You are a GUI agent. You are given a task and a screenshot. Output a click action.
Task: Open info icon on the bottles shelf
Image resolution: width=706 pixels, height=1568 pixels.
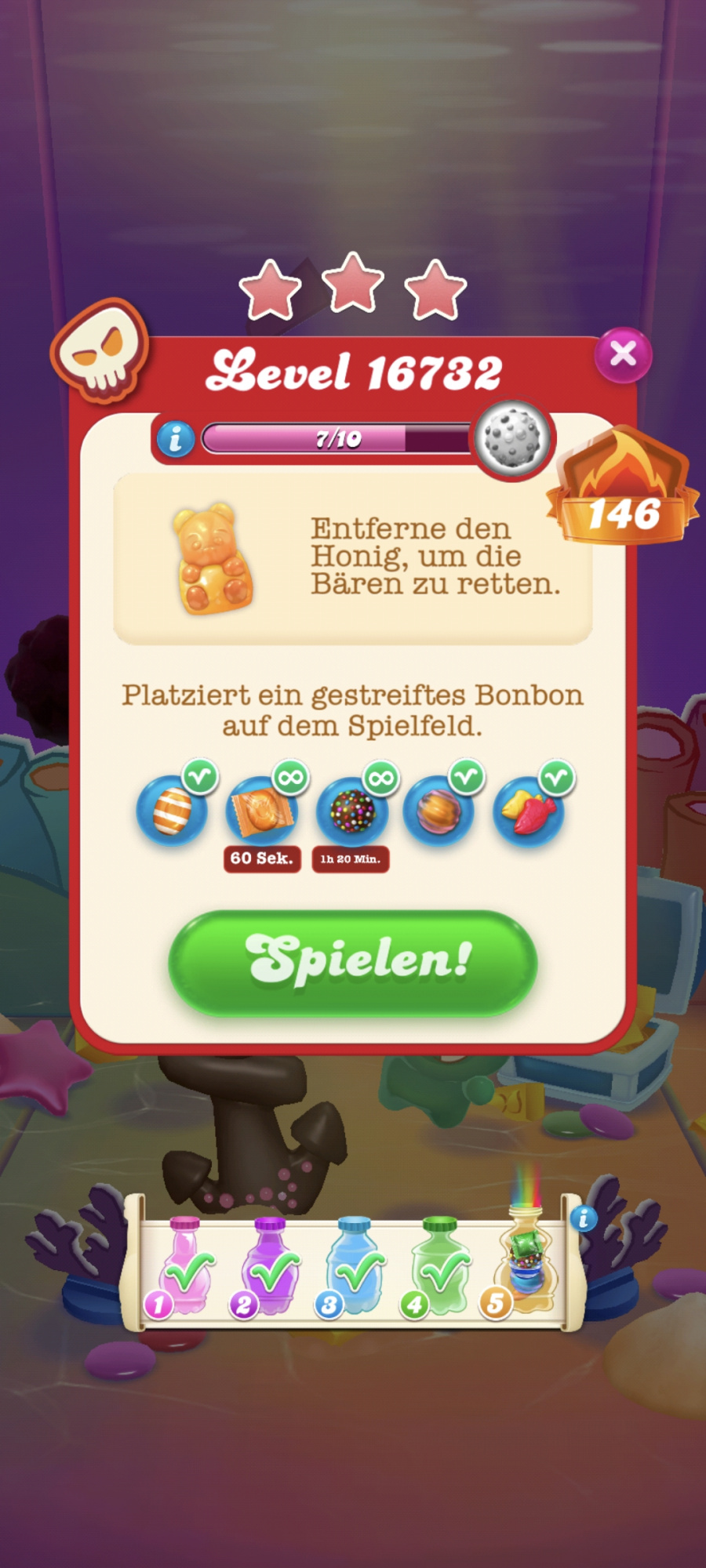click(583, 1218)
